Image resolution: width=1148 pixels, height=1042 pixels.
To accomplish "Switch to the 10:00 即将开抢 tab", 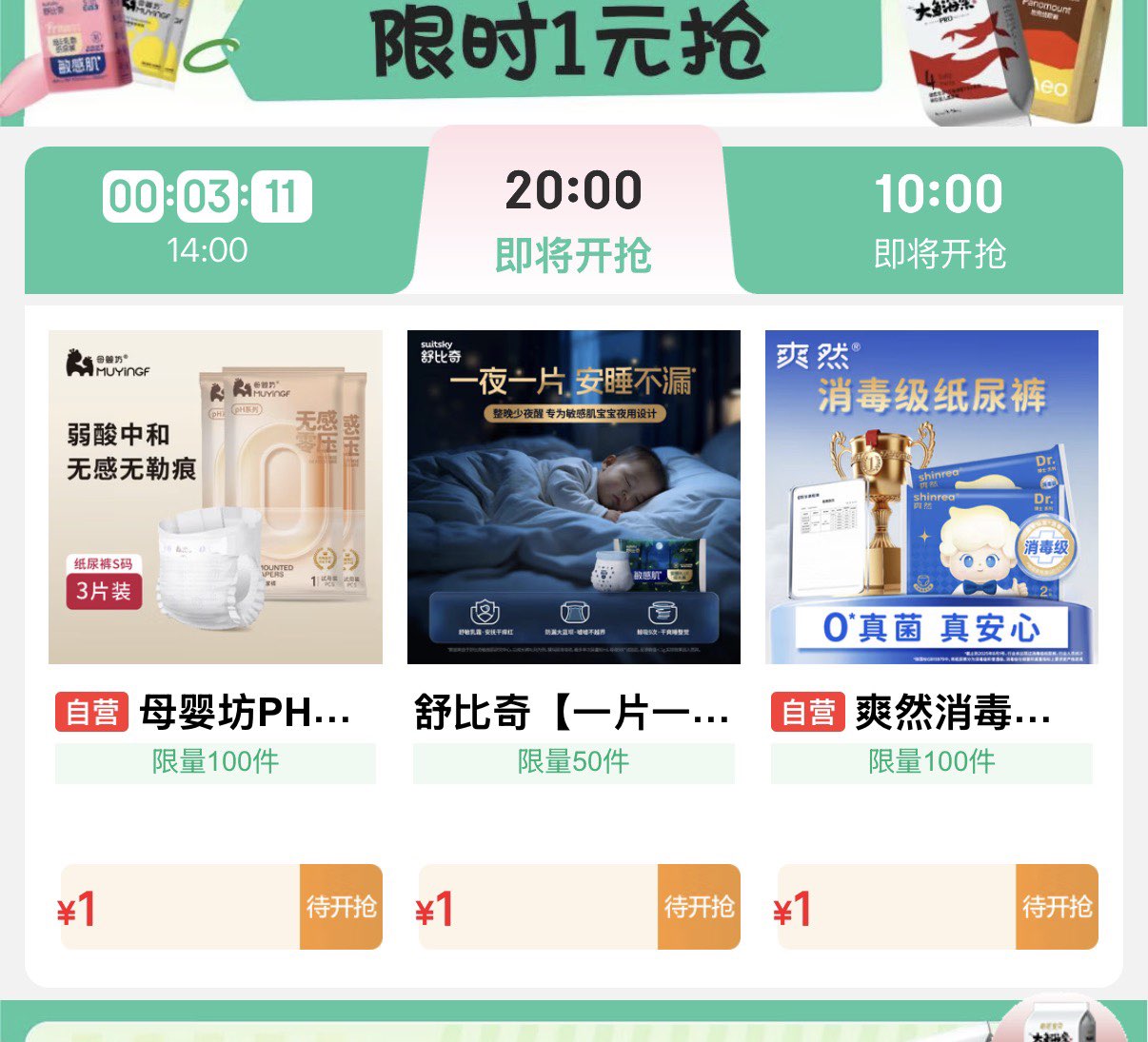I will pos(939,221).
